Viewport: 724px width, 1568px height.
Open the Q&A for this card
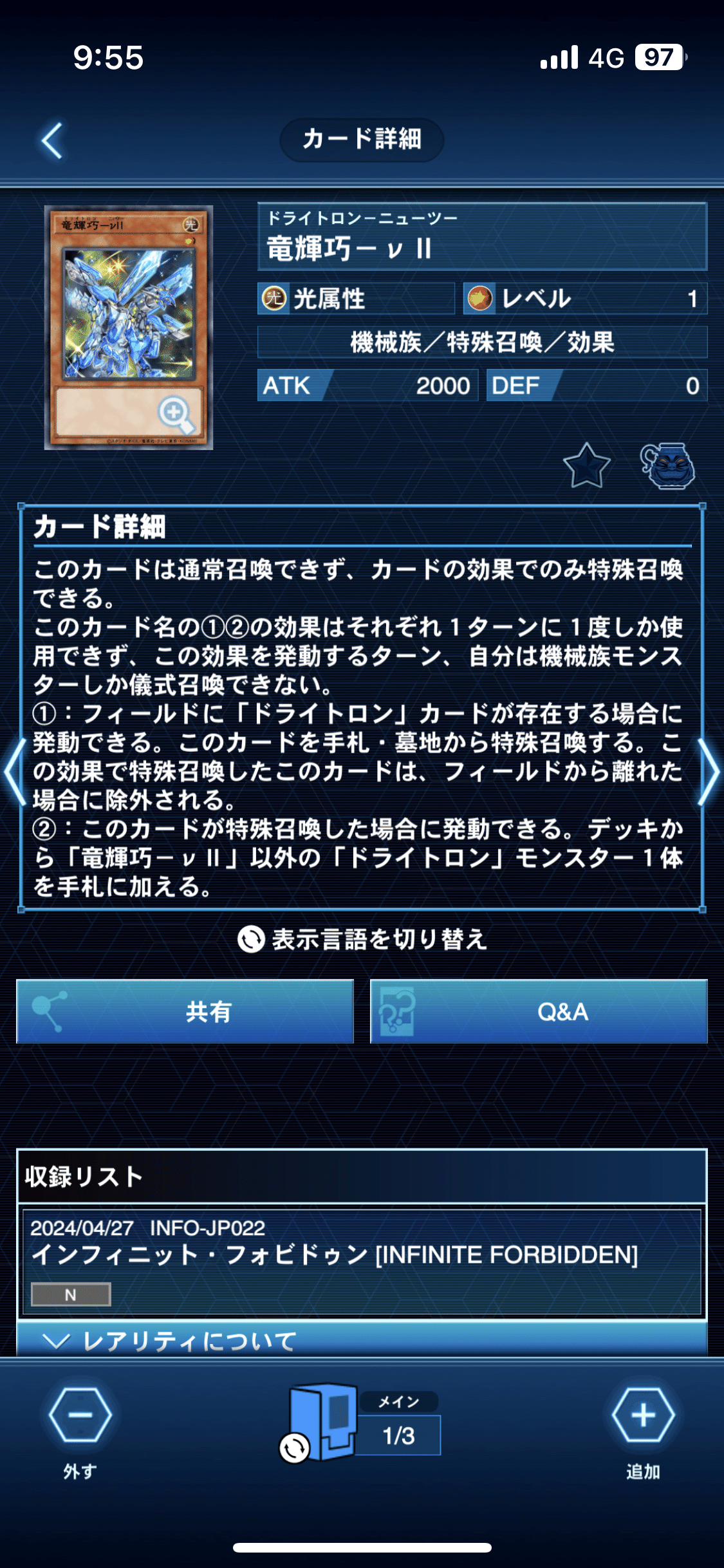coord(539,1011)
